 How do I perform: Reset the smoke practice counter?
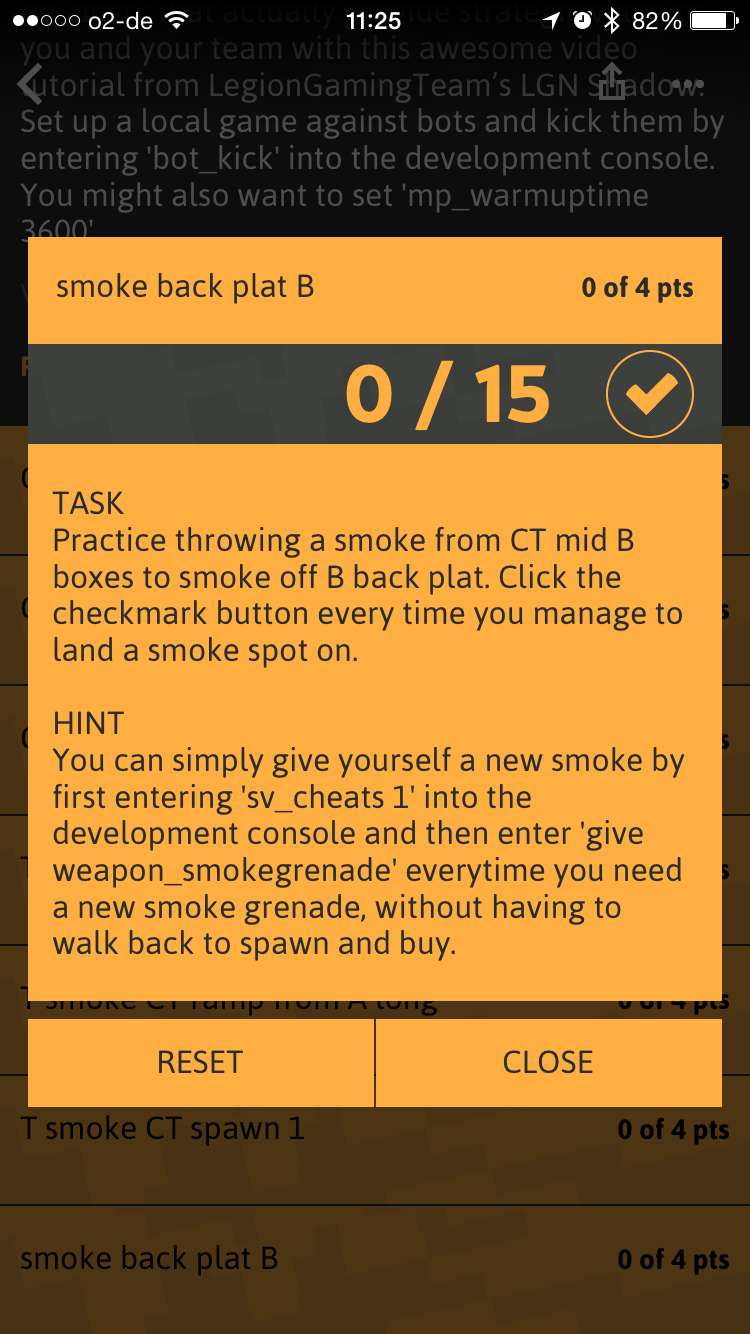coord(200,1062)
